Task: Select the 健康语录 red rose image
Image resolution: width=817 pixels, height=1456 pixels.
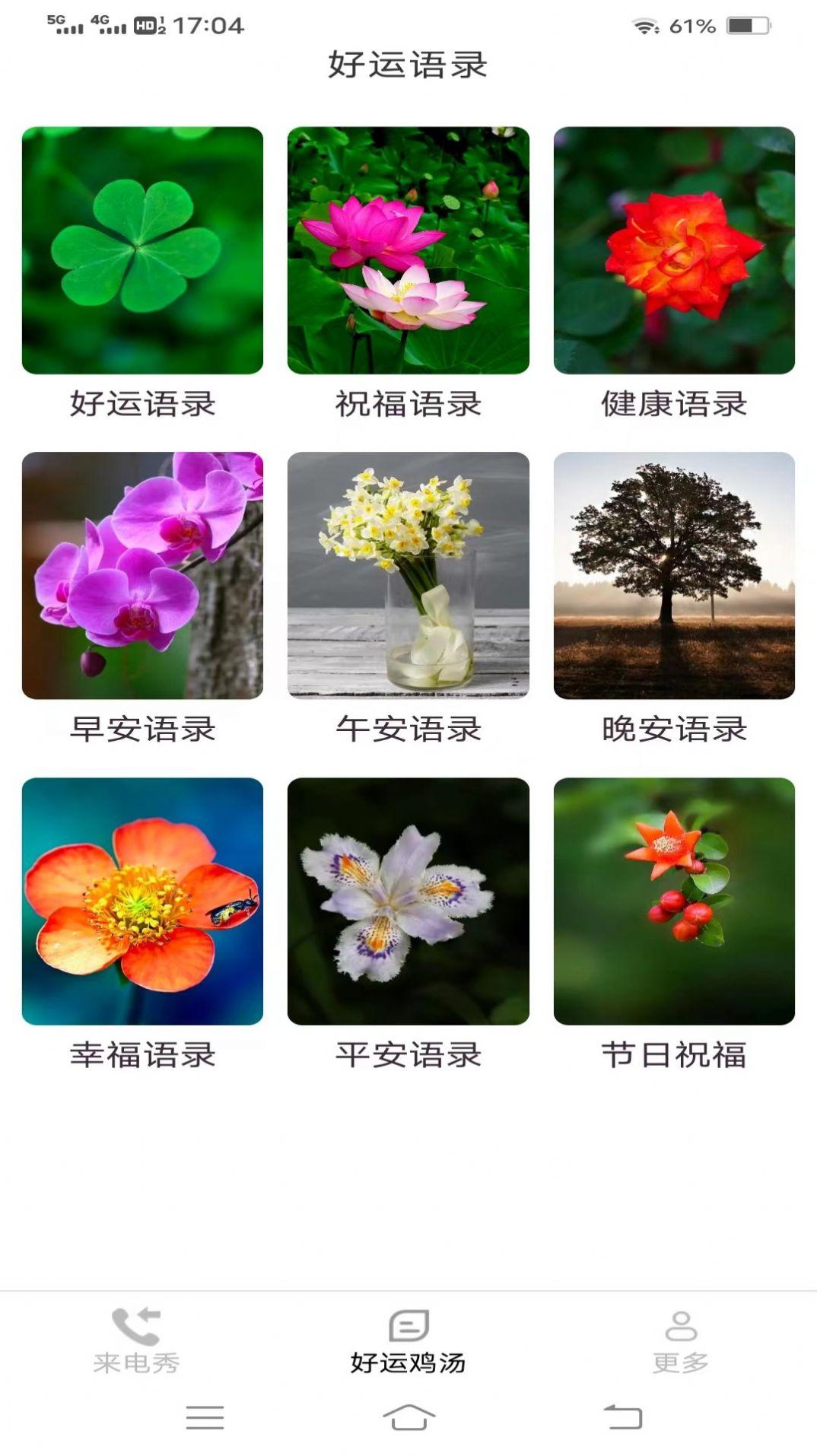Action: click(676, 252)
